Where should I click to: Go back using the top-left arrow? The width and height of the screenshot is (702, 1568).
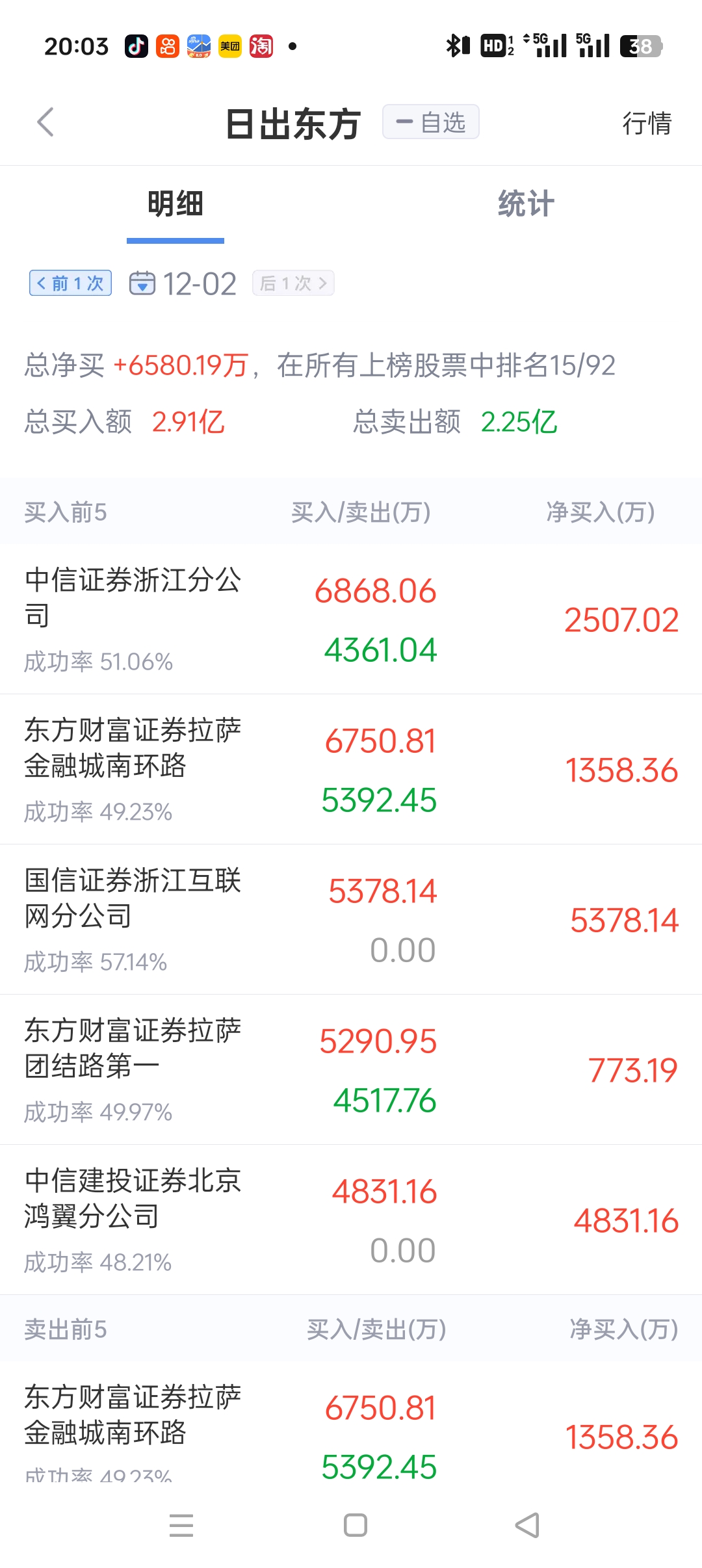(x=45, y=122)
